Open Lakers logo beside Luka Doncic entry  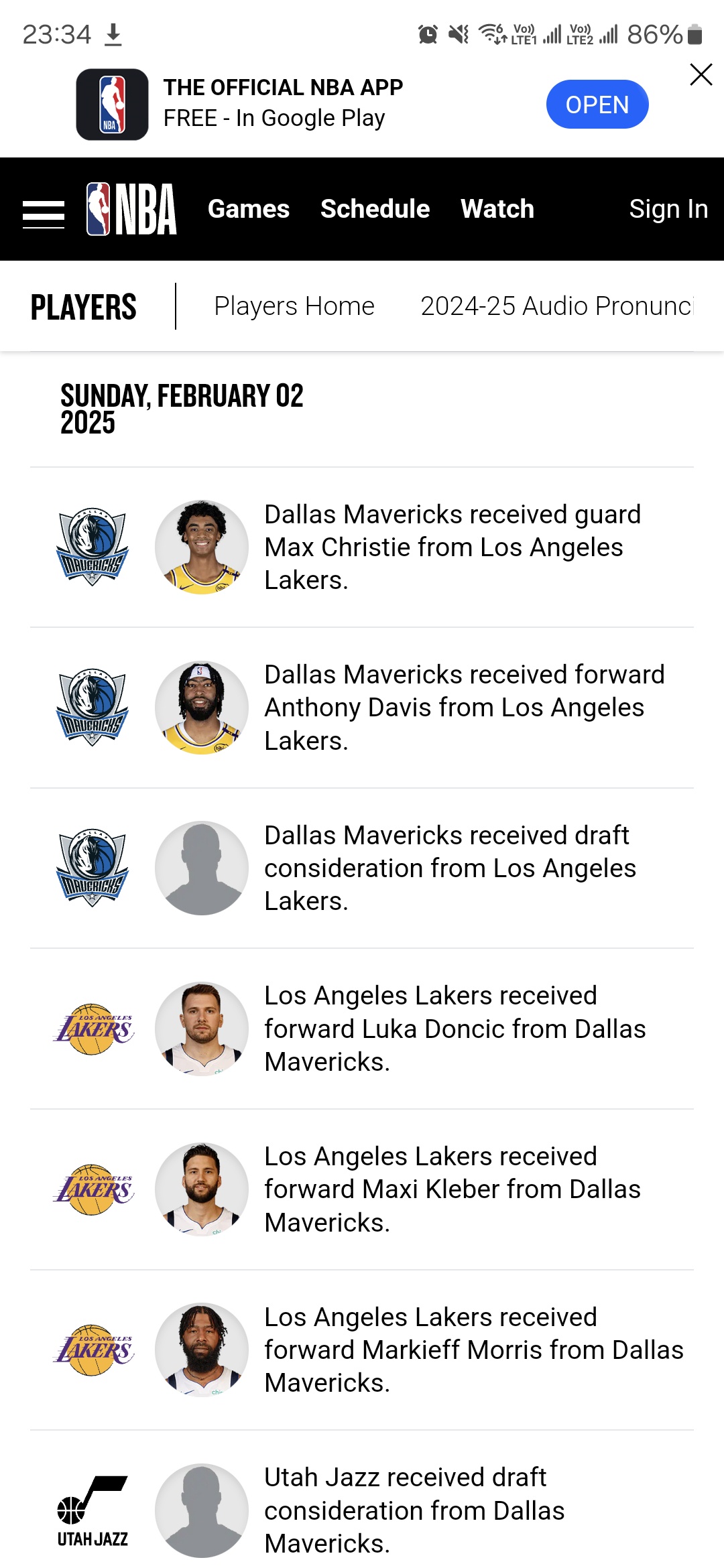point(93,1029)
